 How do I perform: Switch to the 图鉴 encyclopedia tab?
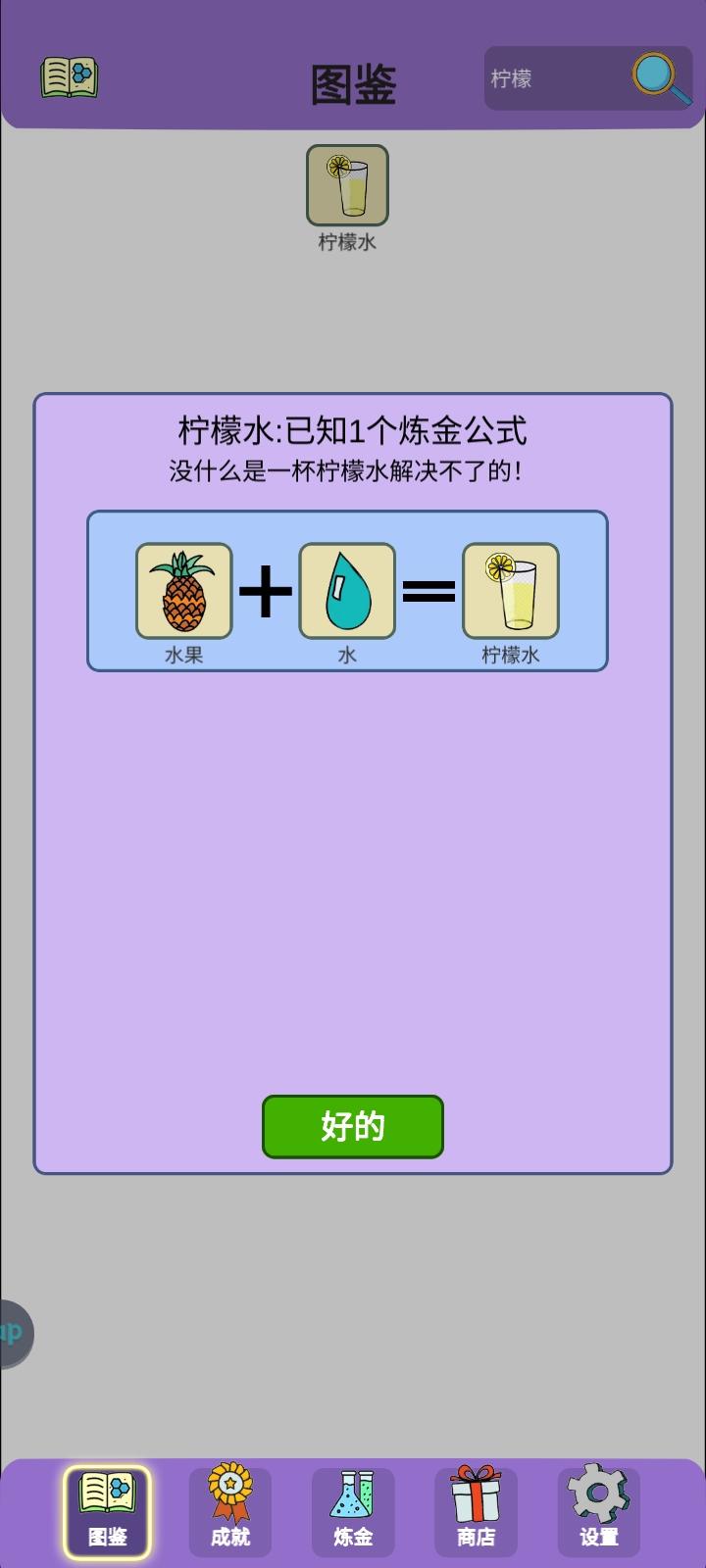pyautogui.click(x=107, y=1509)
